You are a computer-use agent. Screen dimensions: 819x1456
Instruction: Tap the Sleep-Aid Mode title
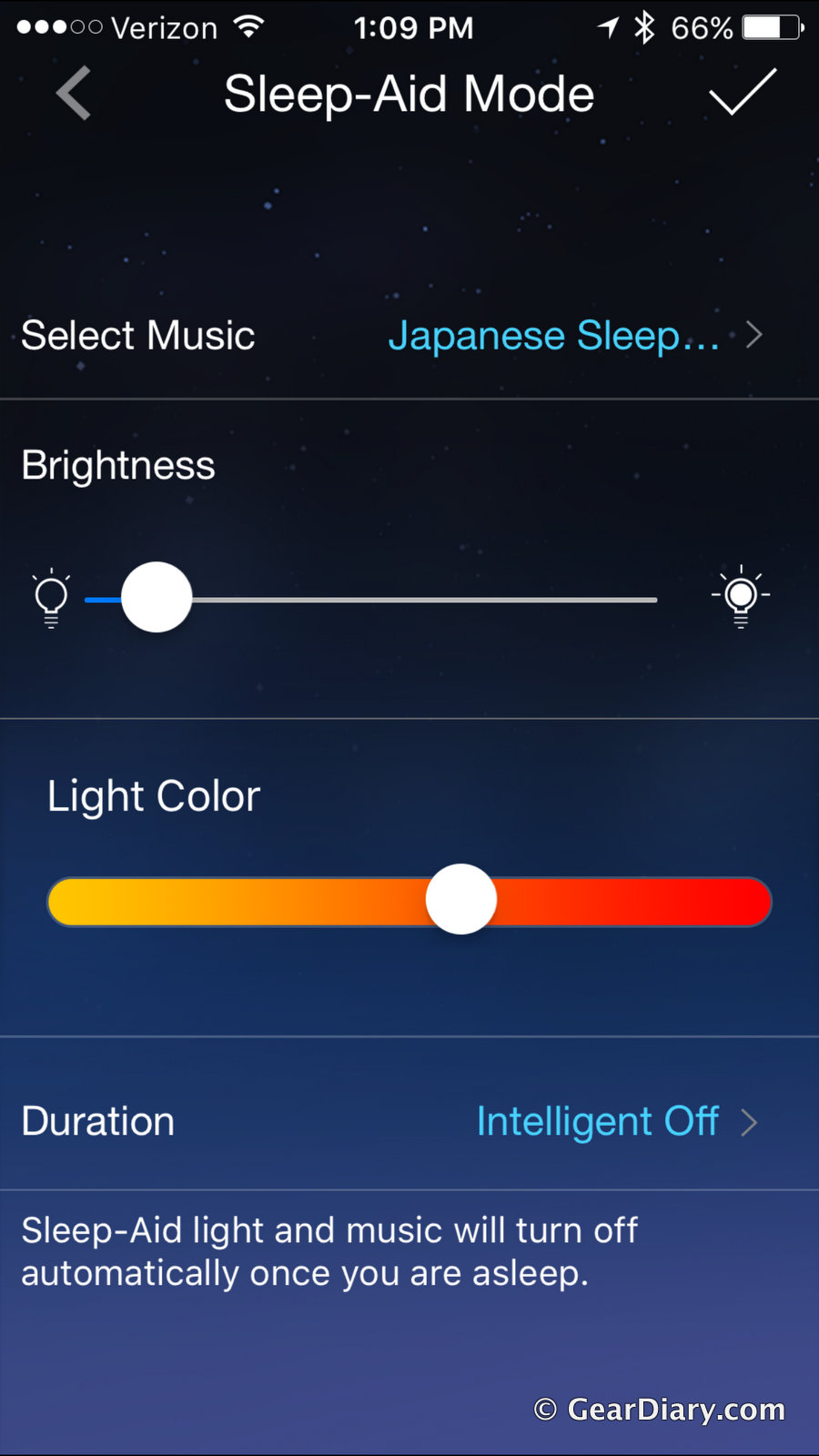409,93
